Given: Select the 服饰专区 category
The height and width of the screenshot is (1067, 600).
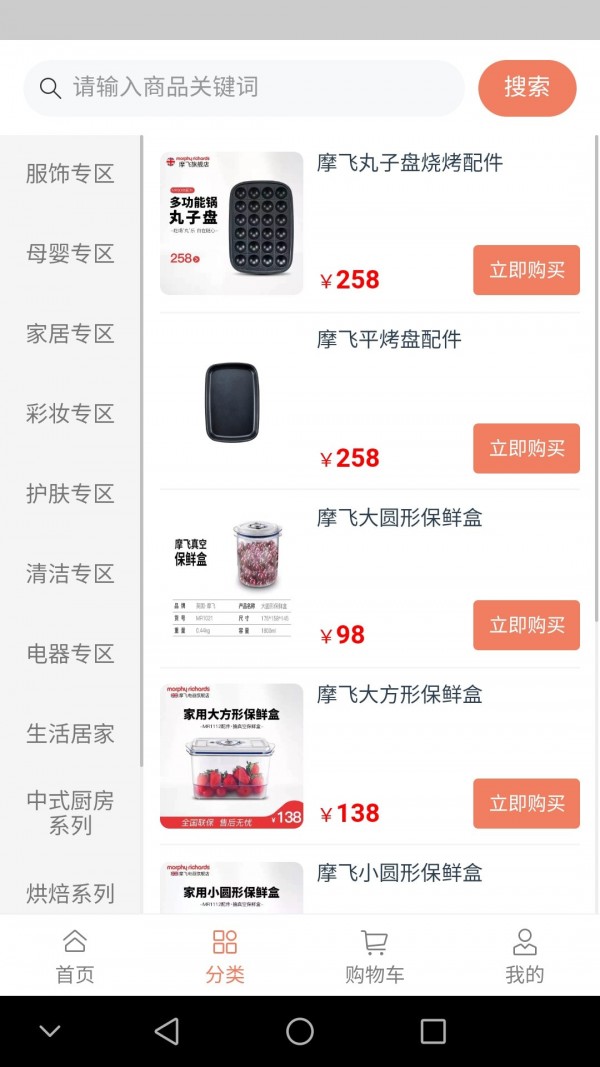Looking at the screenshot, I should [x=70, y=174].
